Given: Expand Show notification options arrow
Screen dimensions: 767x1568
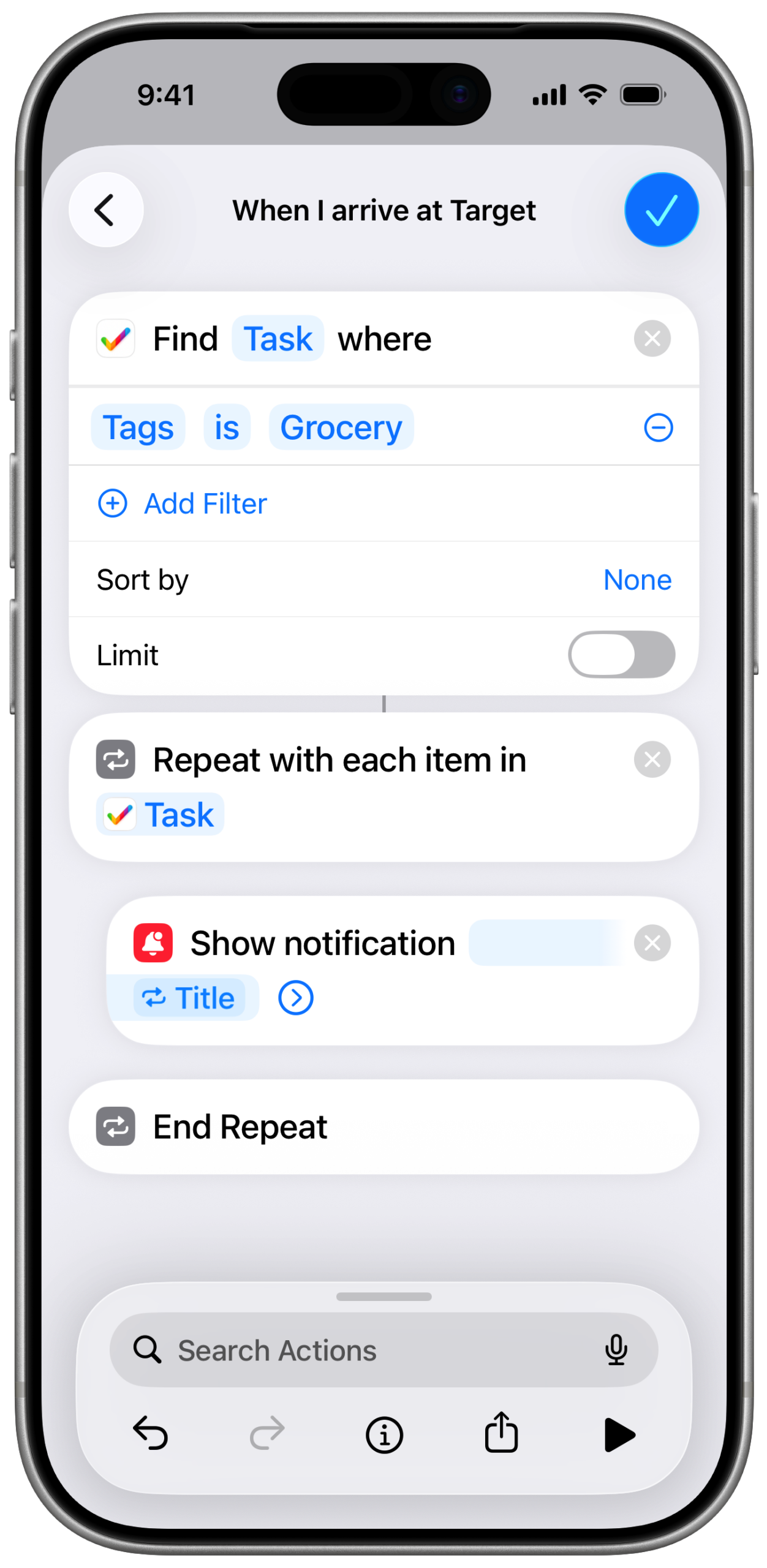Looking at the screenshot, I should click(295, 998).
